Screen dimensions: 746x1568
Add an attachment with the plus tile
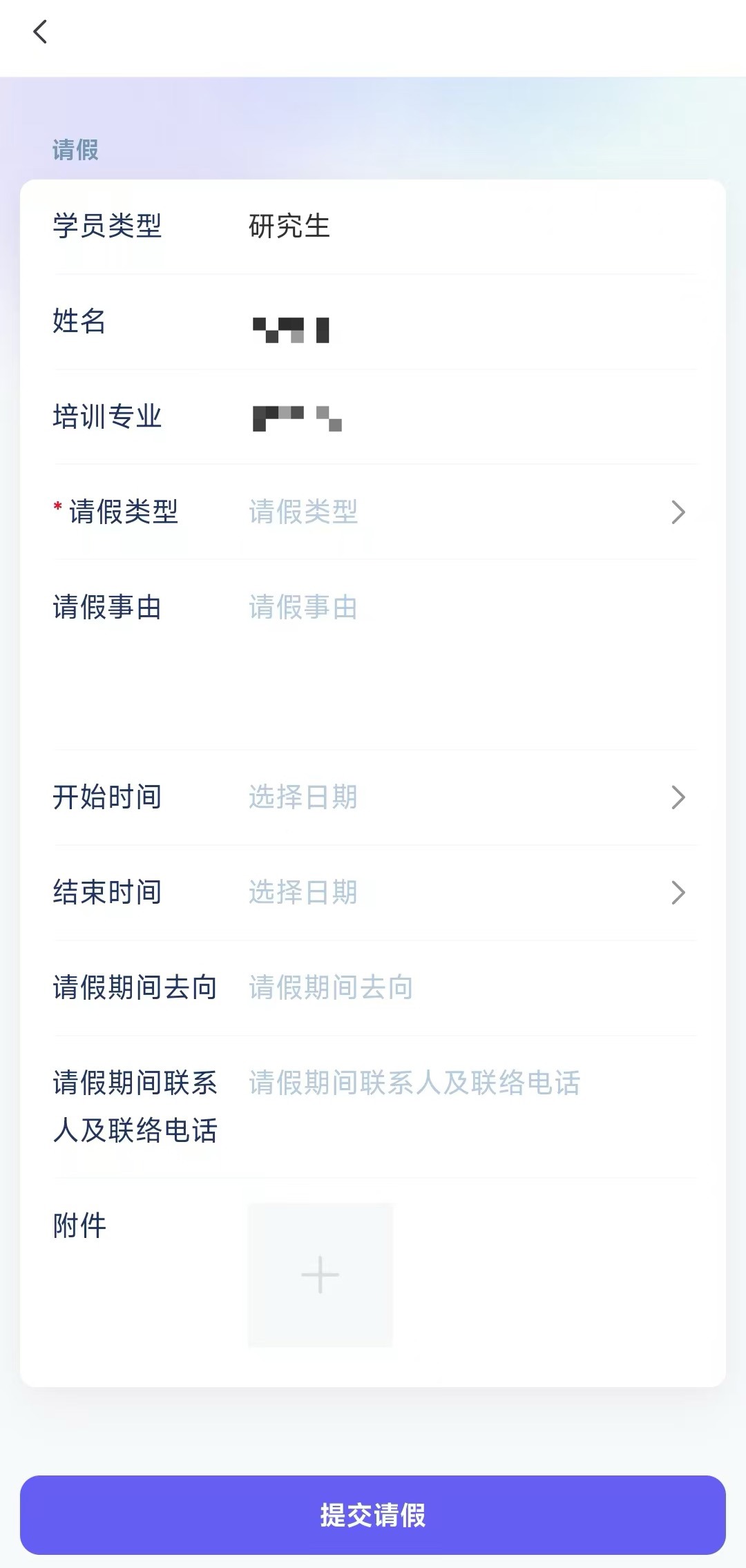(x=321, y=1275)
